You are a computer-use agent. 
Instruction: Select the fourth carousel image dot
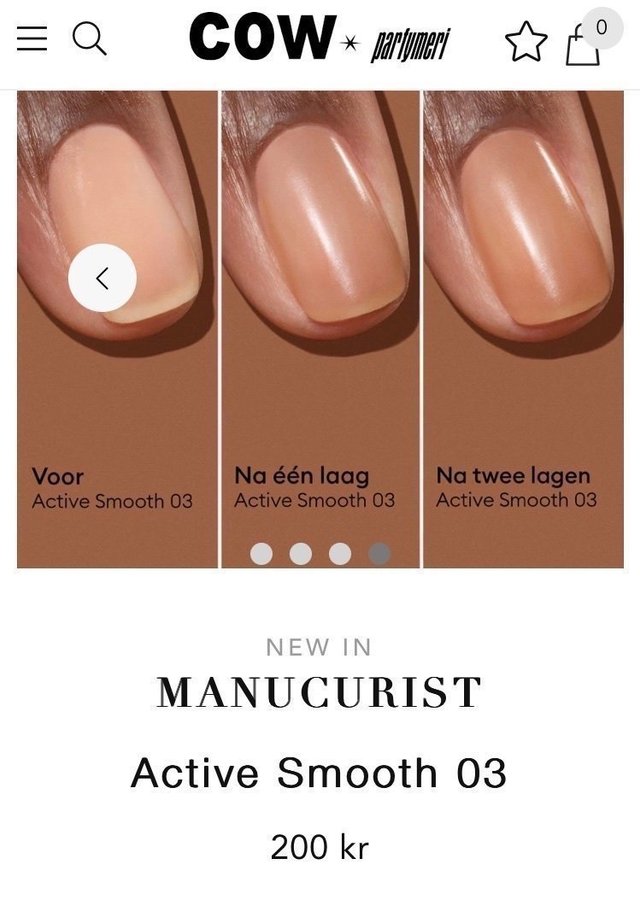pos(379,553)
